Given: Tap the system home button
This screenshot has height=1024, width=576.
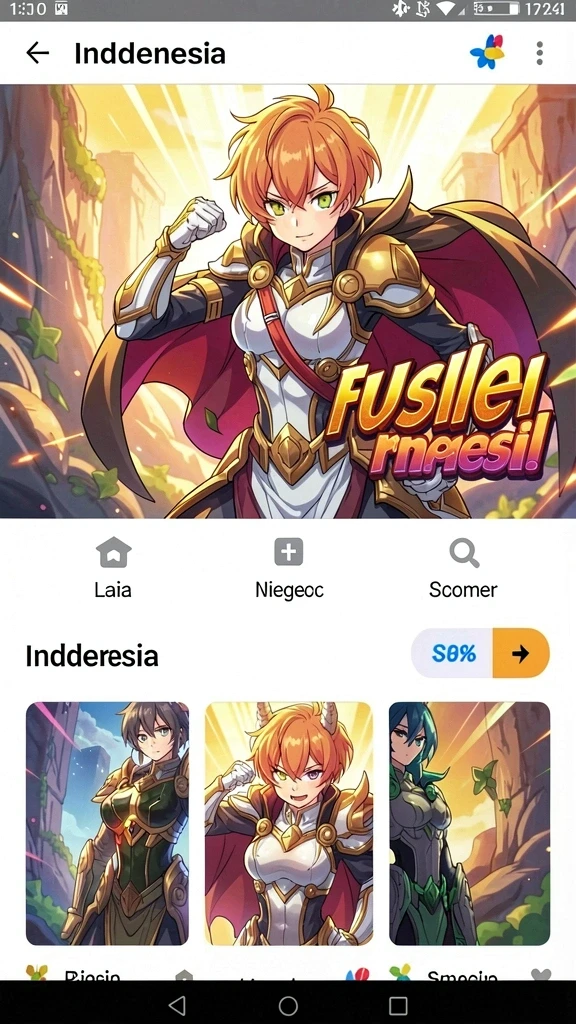Looking at the screenshot, I should 288,1005.
